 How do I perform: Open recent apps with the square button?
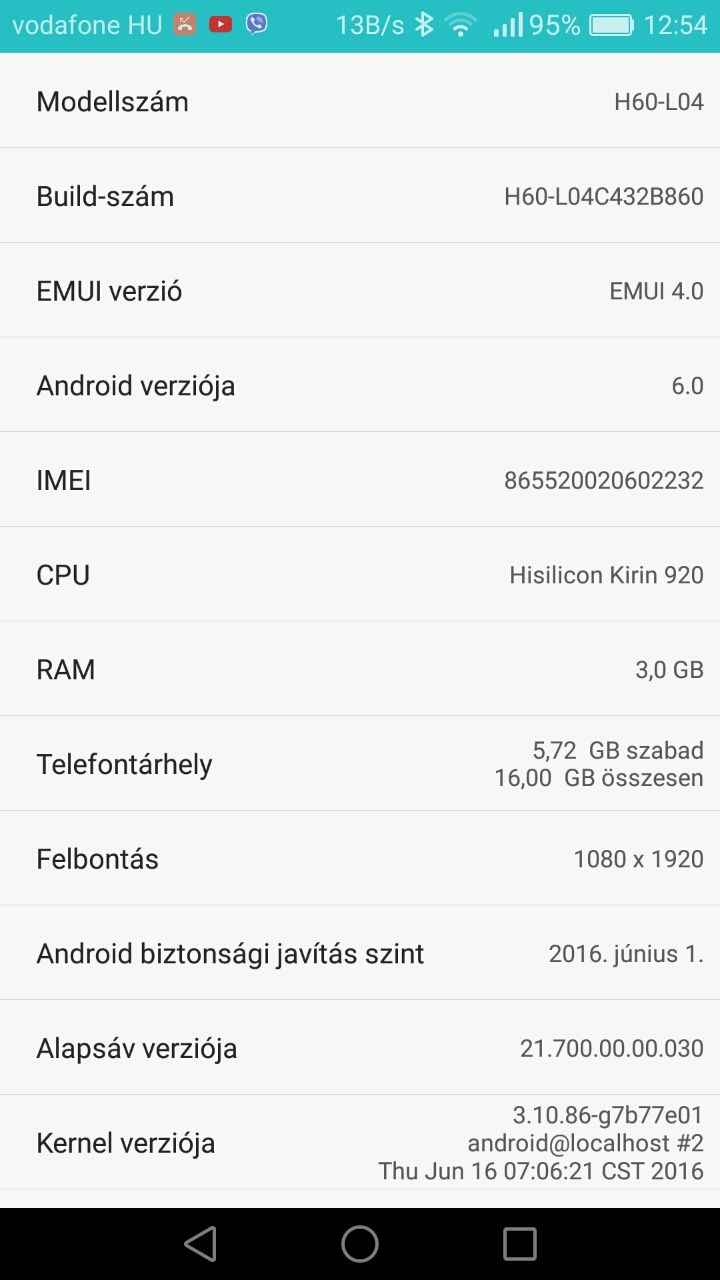(520, 1244)
